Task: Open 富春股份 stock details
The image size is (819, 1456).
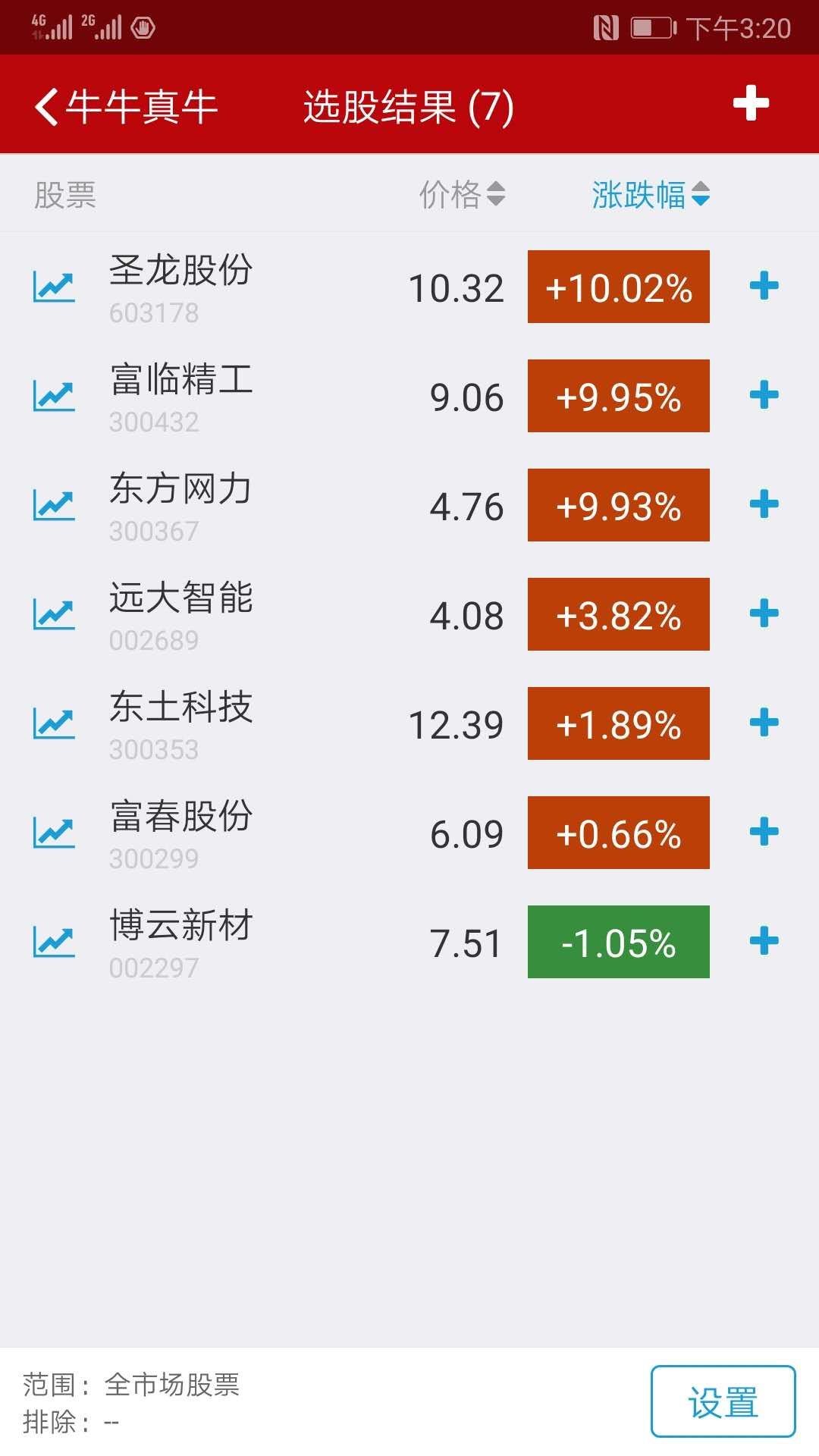Action: [180, 833]
